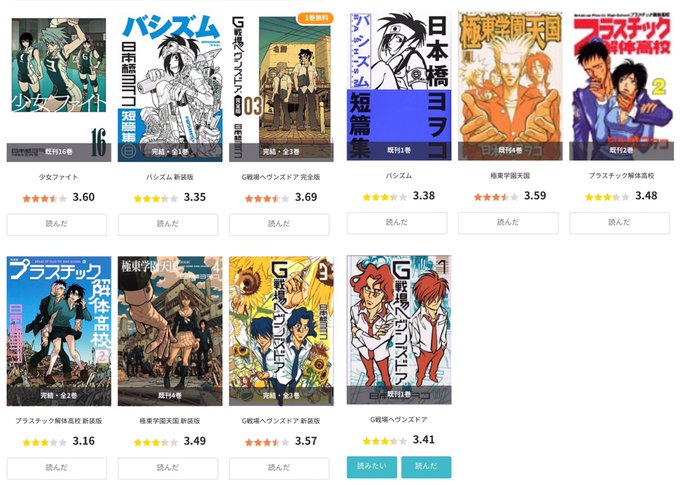Tap 読んだ beside 読みたい for G戦場ヘヴンズドア

tap(426, 467)
